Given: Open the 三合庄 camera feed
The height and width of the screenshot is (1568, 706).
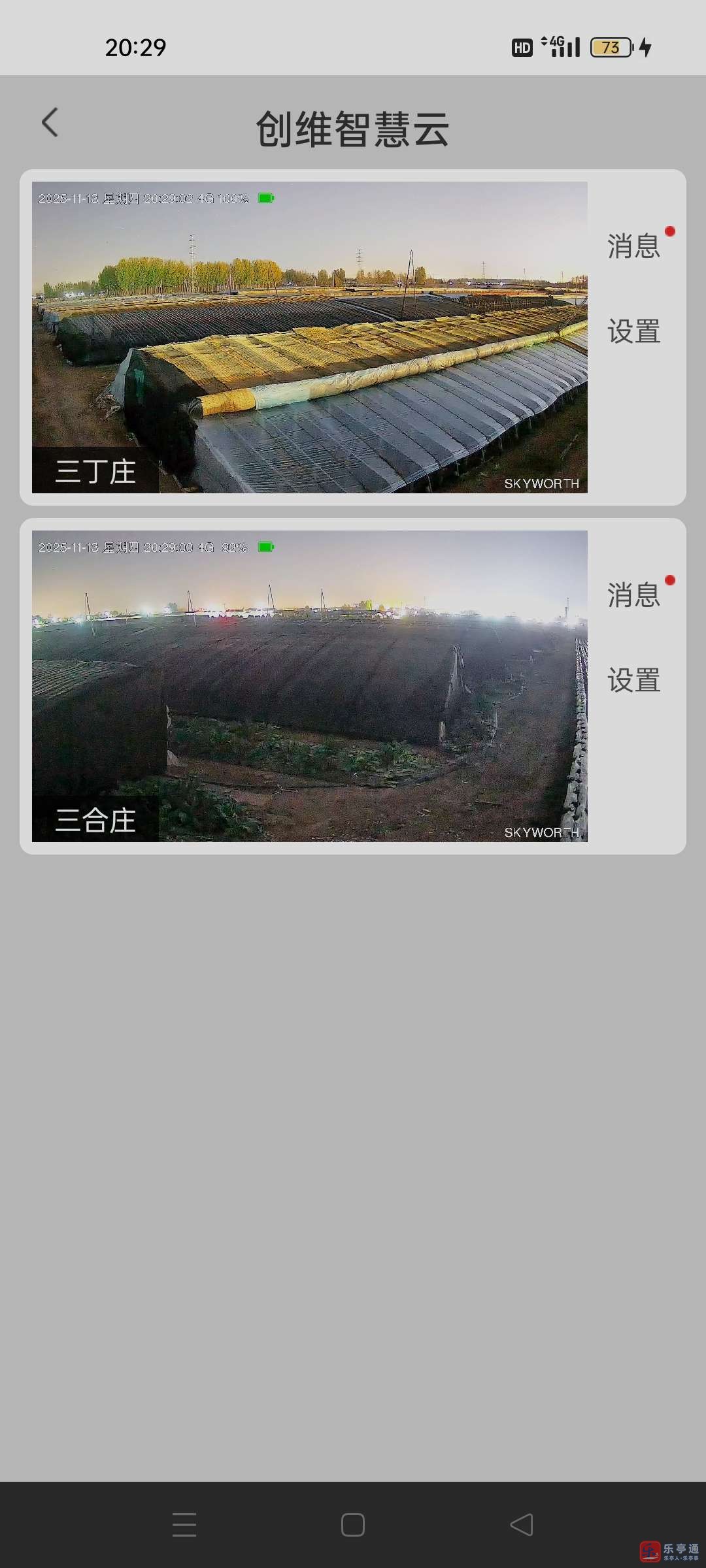Looking at the screenshot, I should (309, 686).
